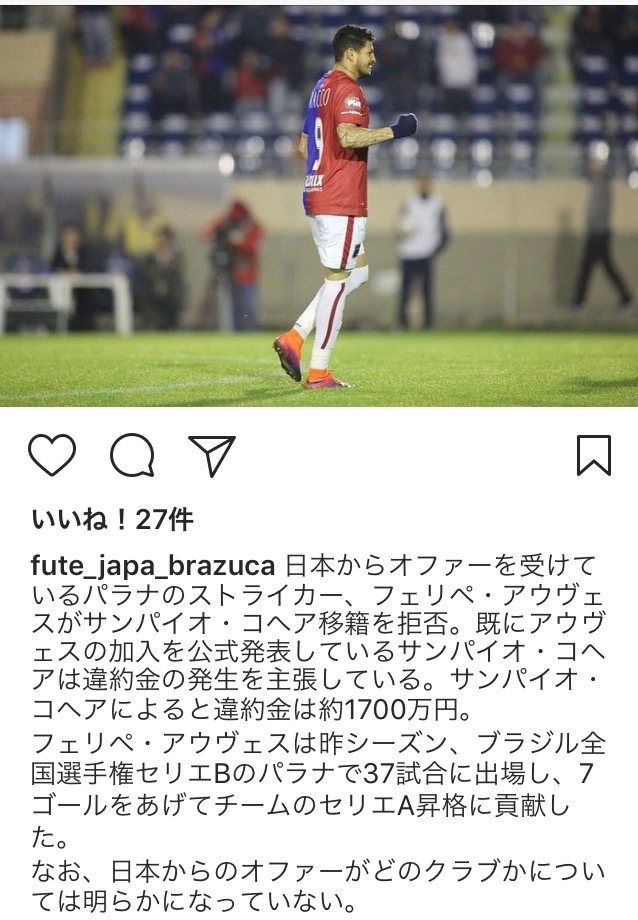Bookmark this post
638x920 pixels.
click(593, 456)
